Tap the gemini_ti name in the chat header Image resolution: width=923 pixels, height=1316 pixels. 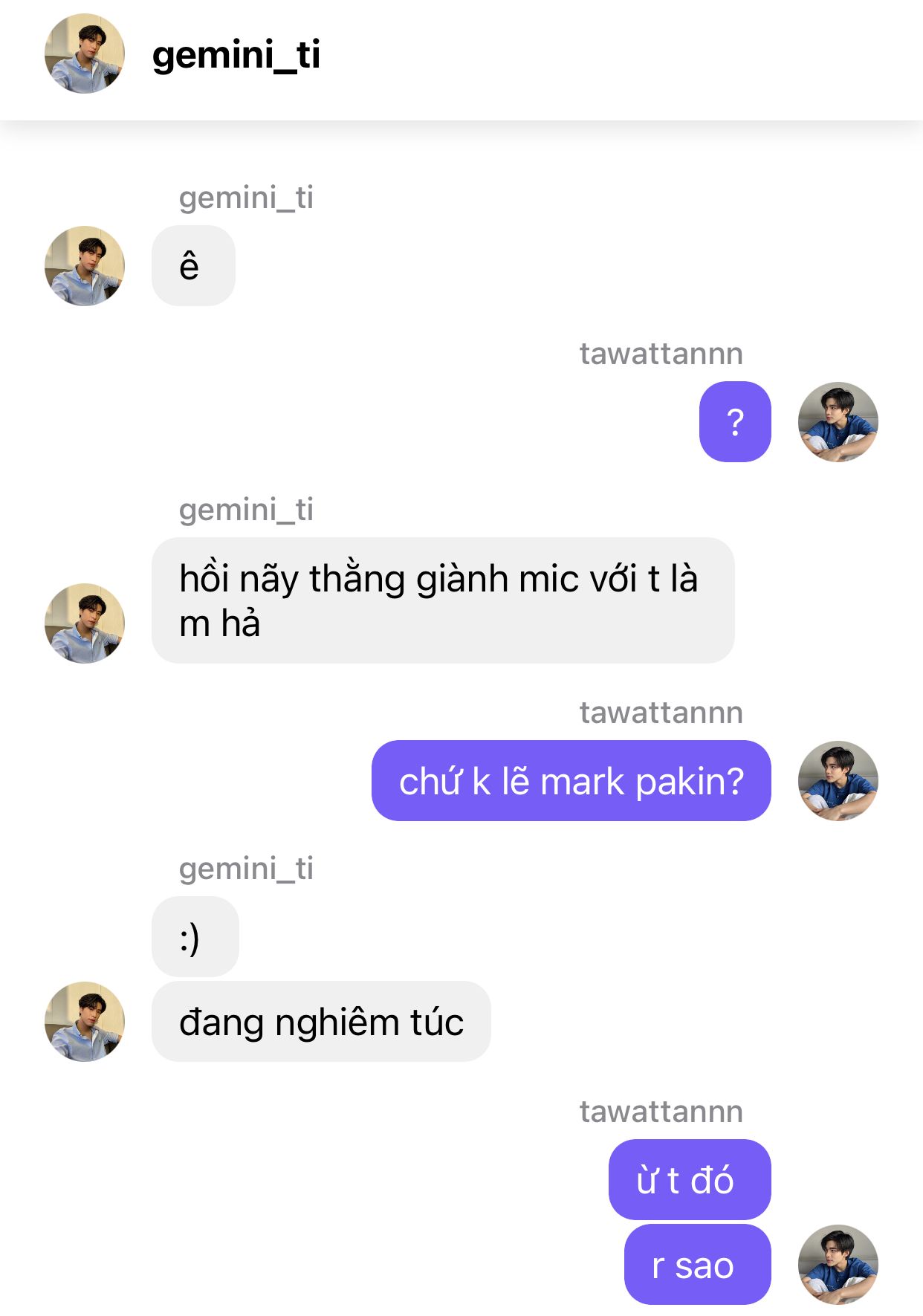pos(236,55)
